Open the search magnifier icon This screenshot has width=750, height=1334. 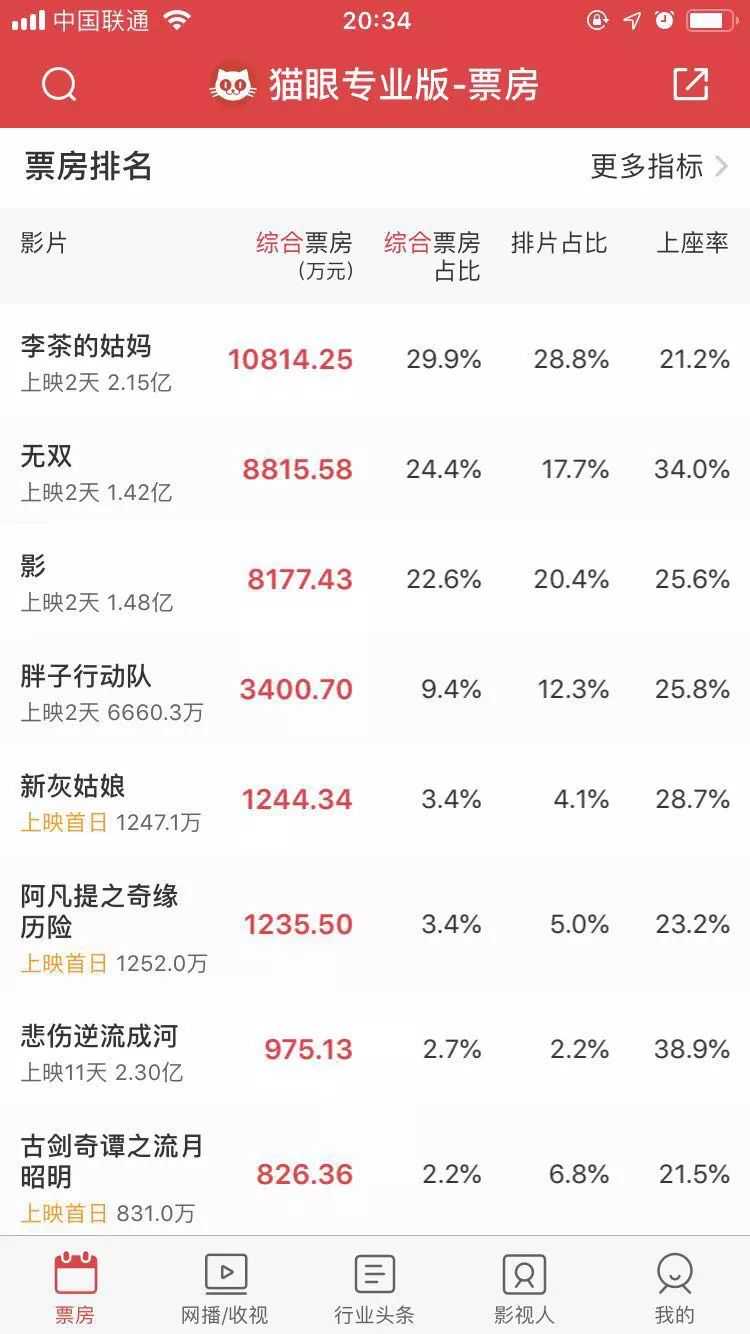59,85
